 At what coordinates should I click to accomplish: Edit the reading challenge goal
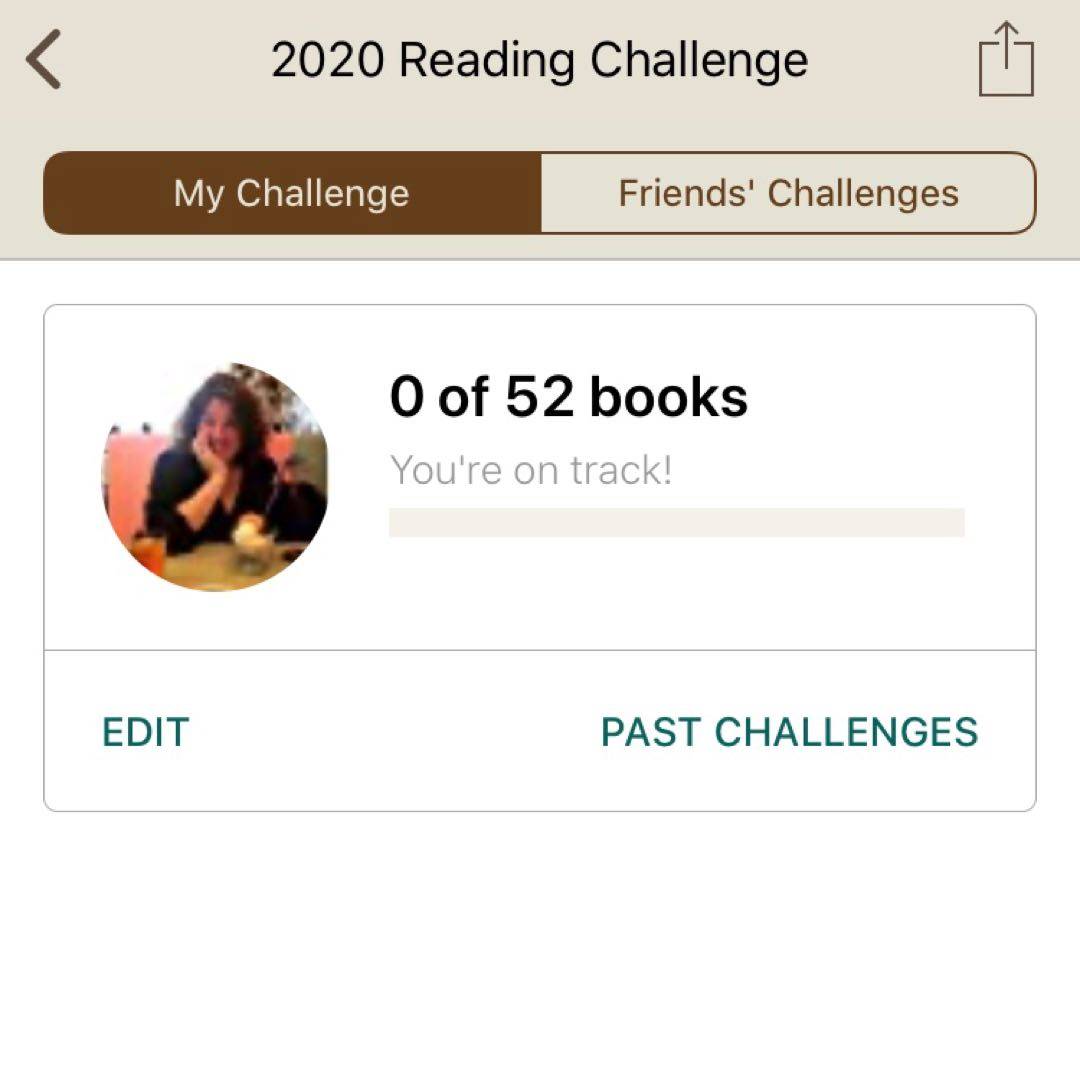tap(145, 732)
